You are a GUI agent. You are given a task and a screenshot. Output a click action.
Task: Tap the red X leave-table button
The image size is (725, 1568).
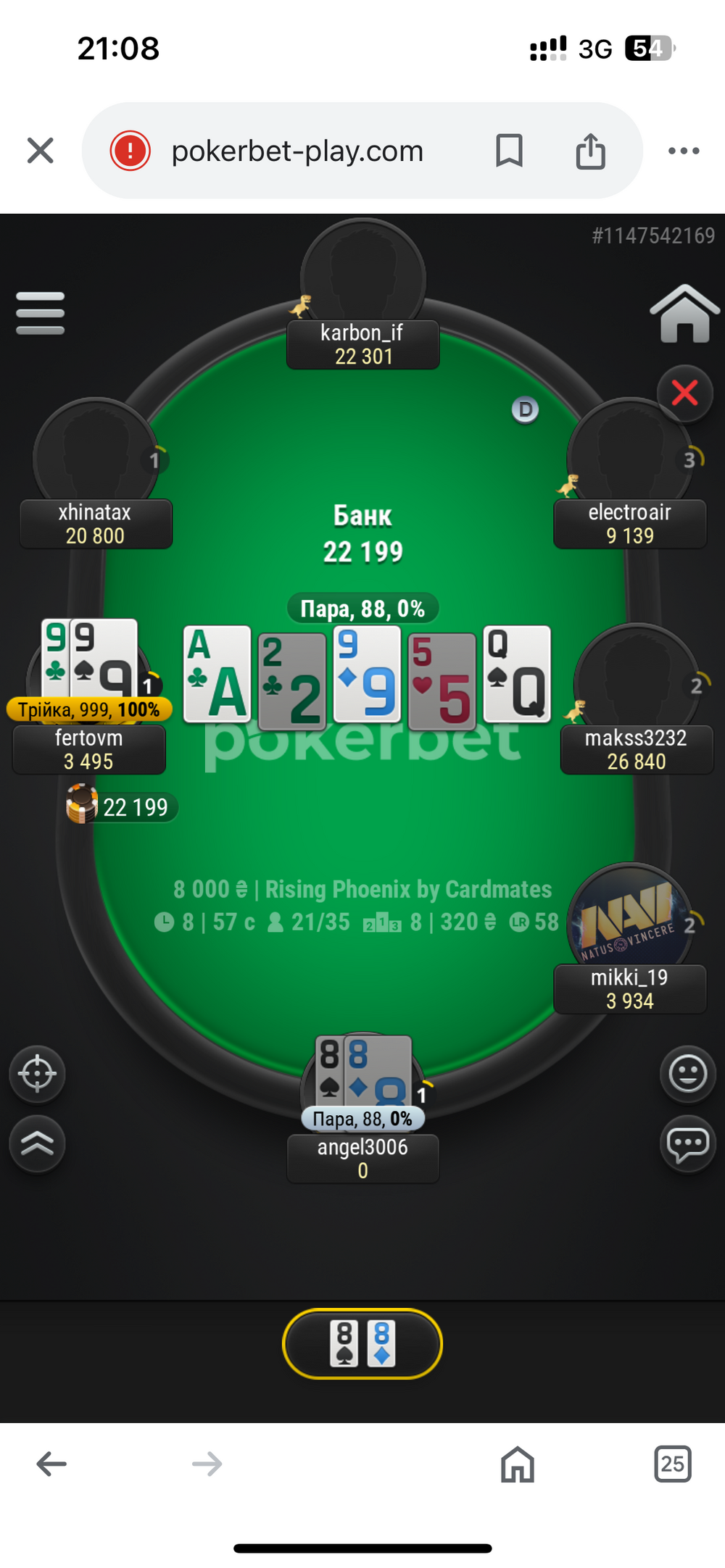684,393
